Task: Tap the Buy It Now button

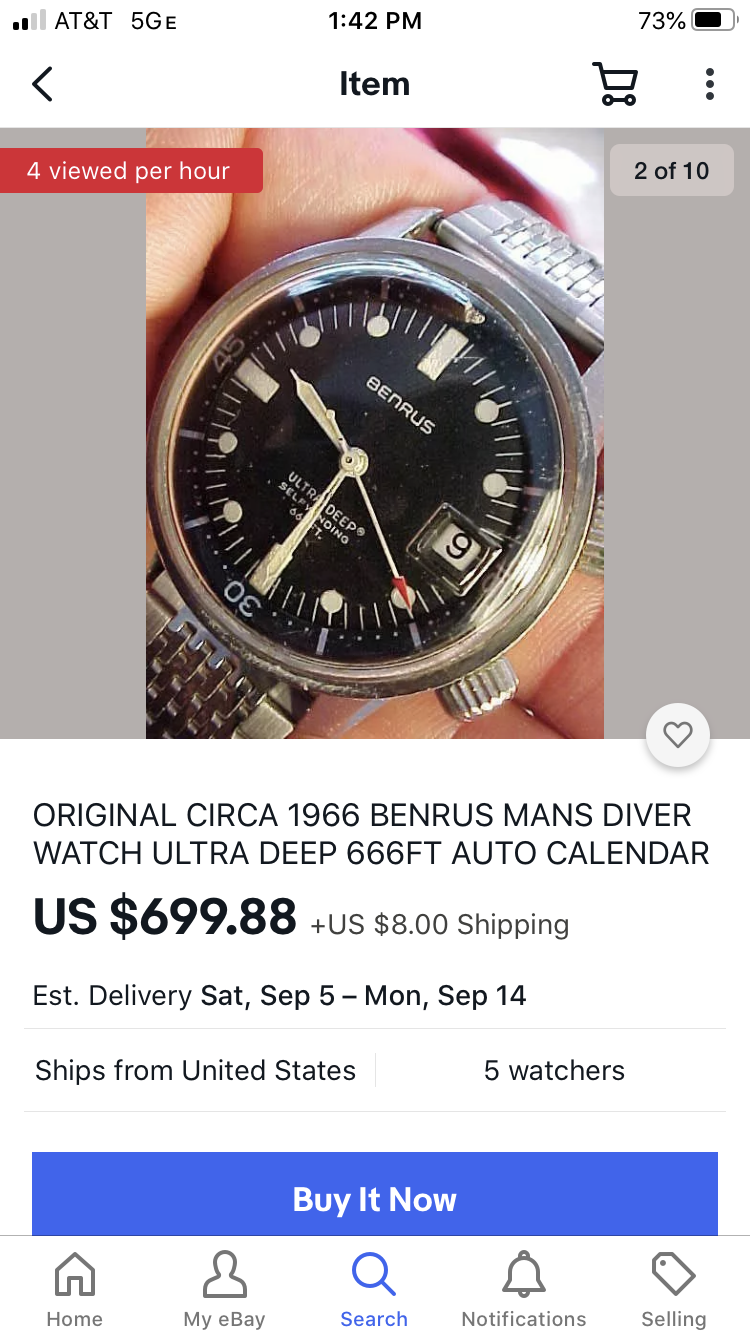Action: 375,1198
